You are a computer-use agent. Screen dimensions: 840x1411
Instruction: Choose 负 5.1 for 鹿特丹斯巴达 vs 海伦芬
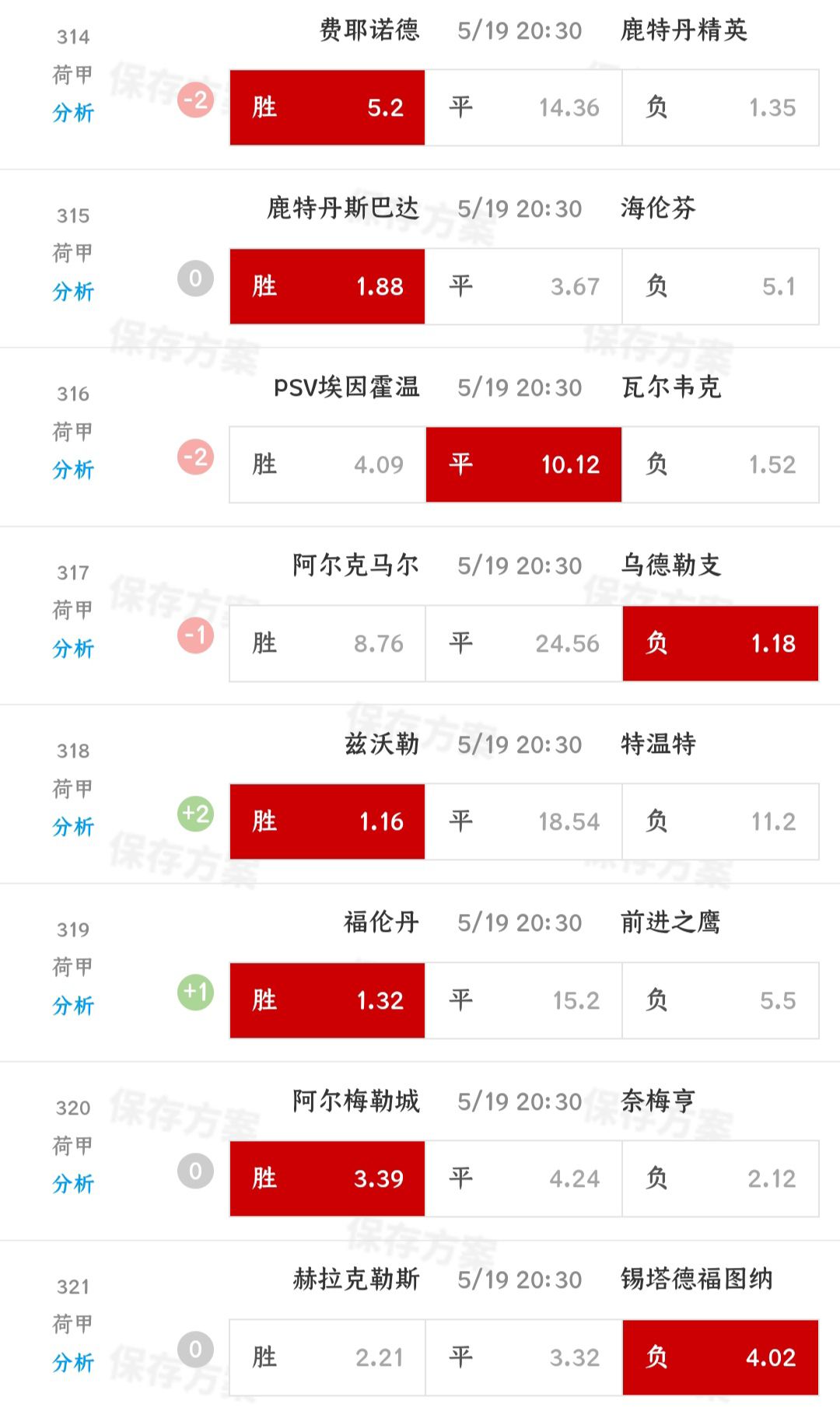[x=720, y=286]
